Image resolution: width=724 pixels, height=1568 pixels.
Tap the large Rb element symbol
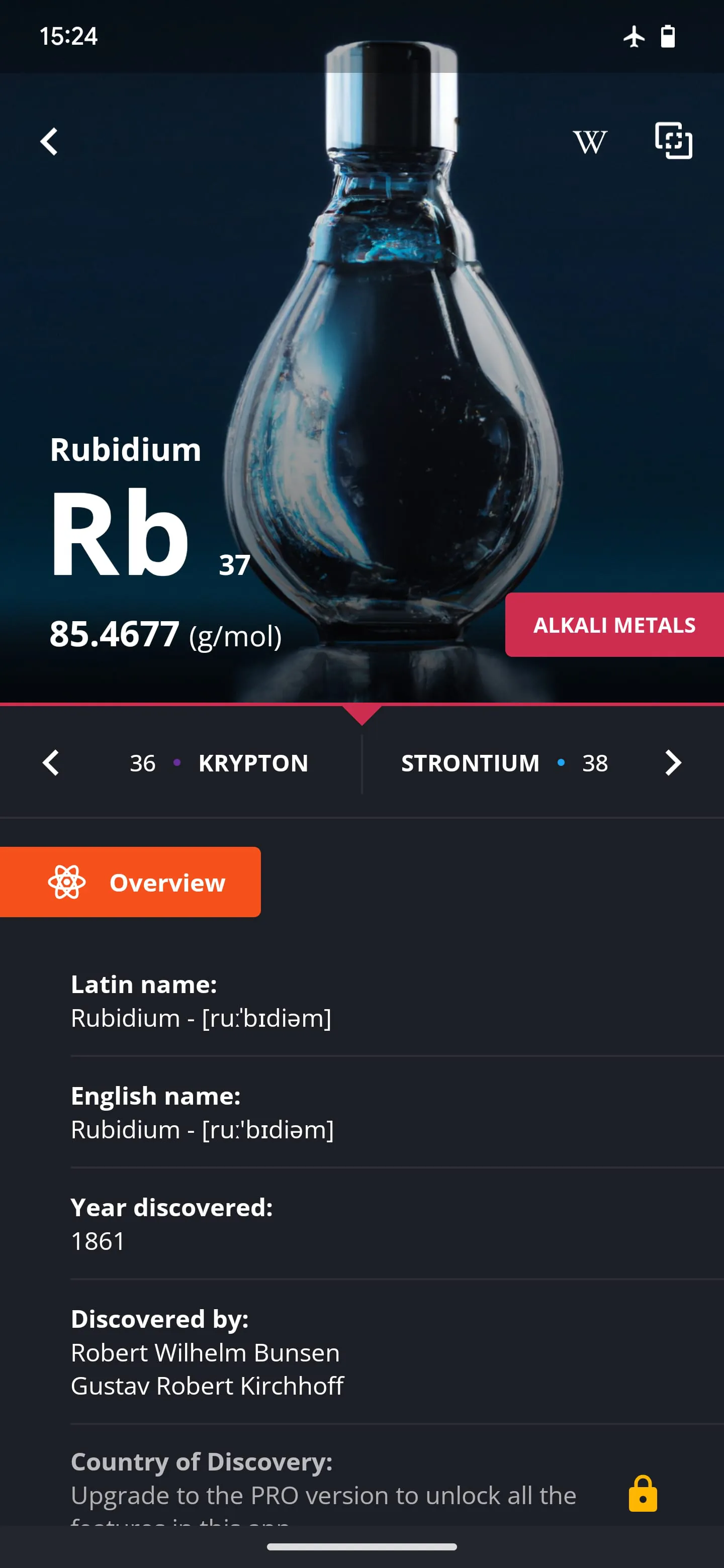coord(118,531)
